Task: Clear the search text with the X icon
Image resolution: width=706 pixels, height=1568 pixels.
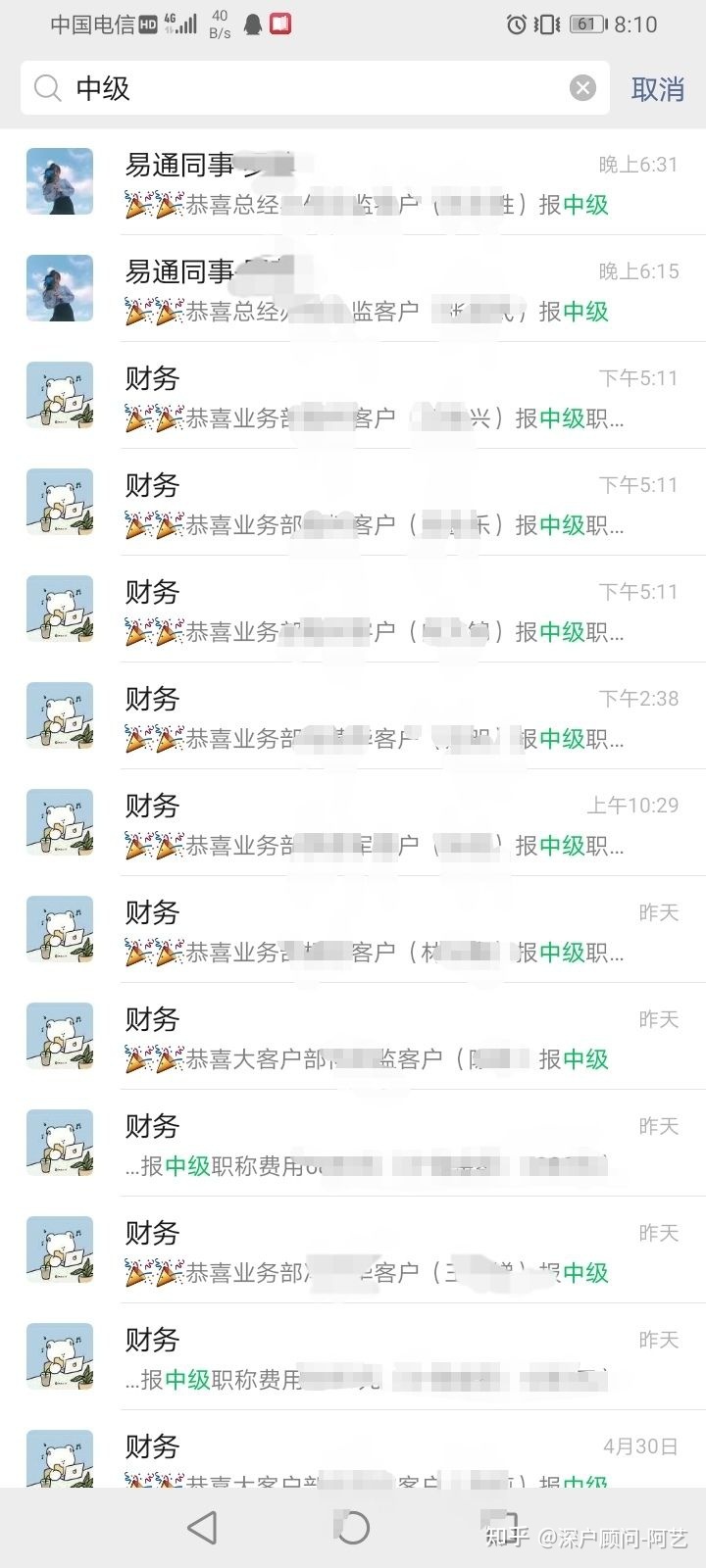Action: pyautogui.click(x=582, y=88)
